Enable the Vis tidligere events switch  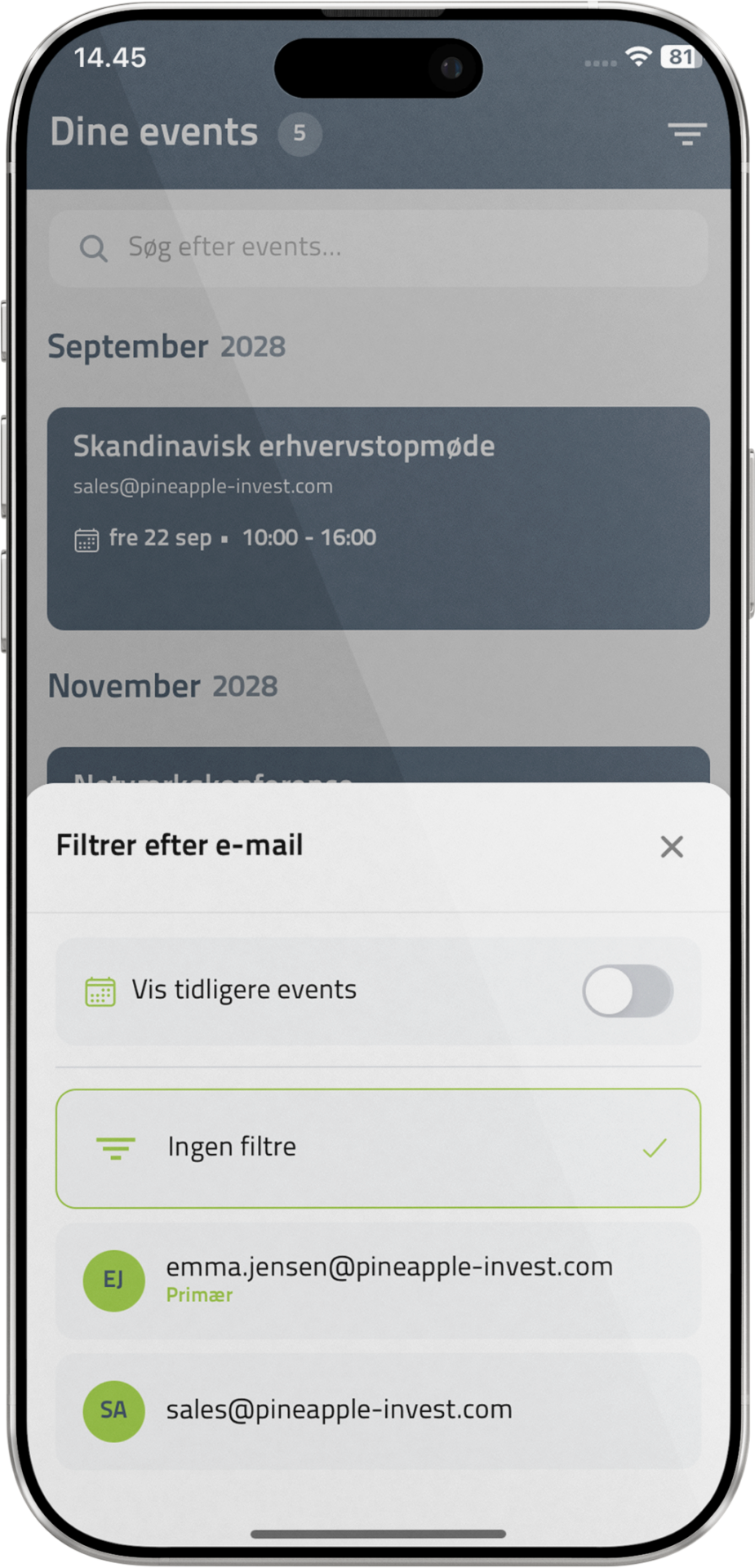pos(627,991)
